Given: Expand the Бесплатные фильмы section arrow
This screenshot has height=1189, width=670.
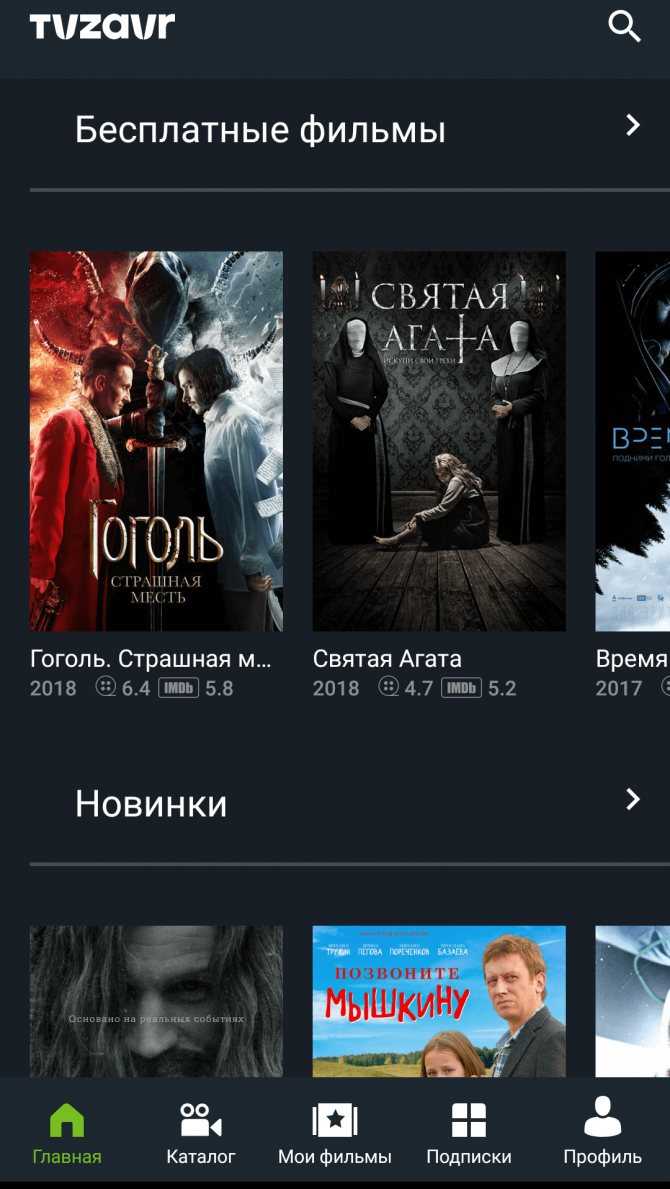Looking at the screenshot, I should [632, 125].
